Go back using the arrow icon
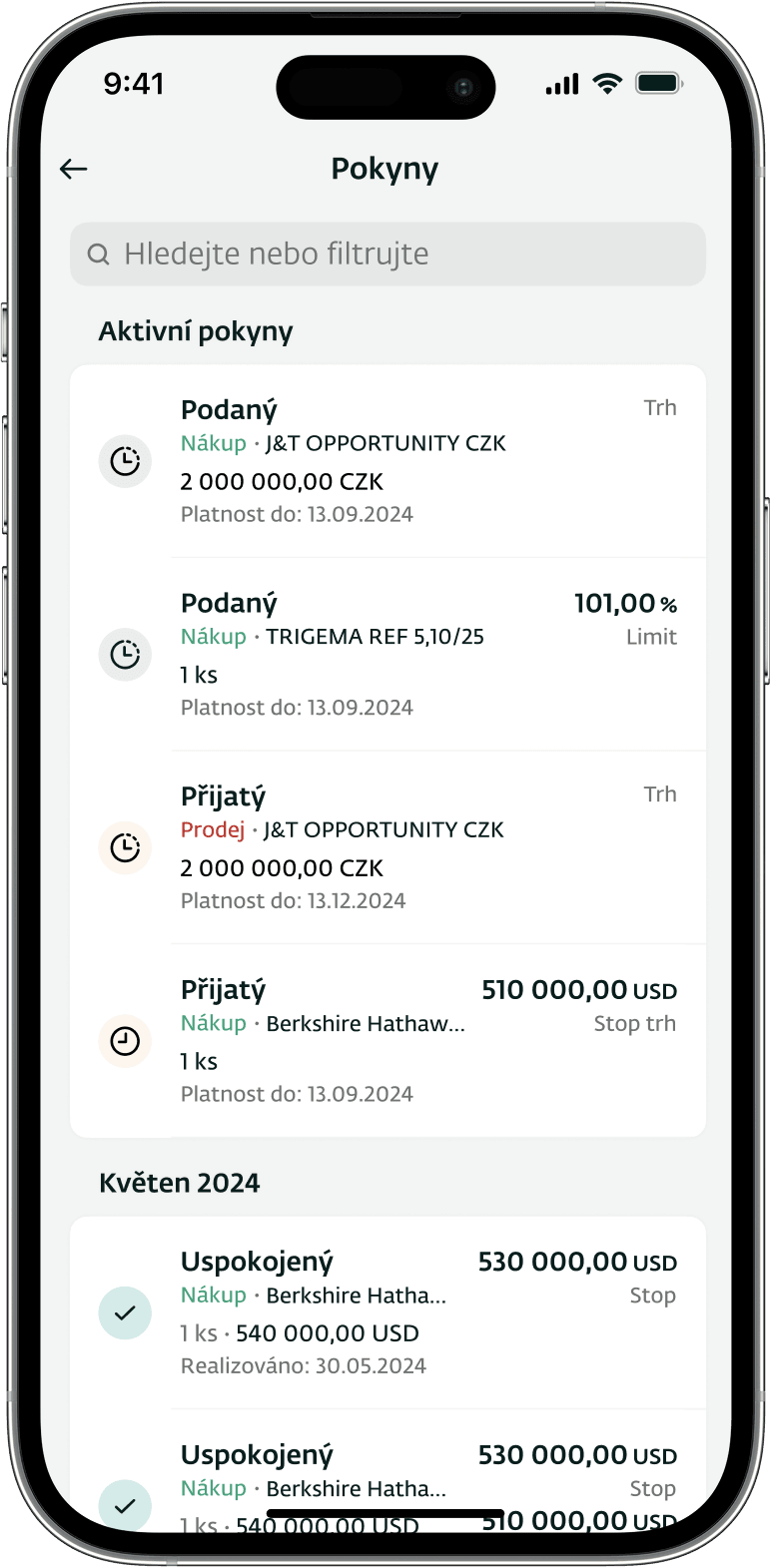The height and width of the screenshot is (1568, 772). (x=74, y=170)
